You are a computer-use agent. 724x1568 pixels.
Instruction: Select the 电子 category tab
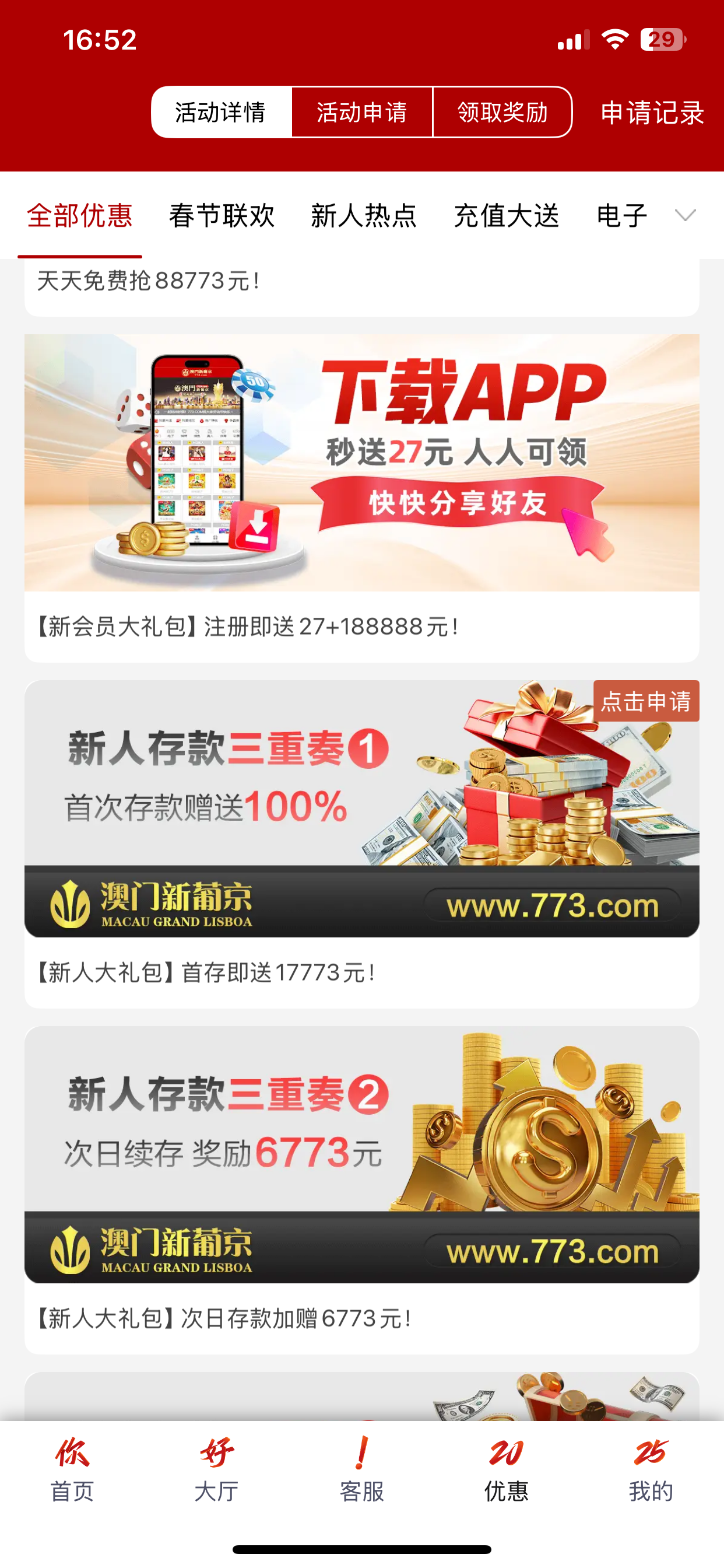(621, 215)
